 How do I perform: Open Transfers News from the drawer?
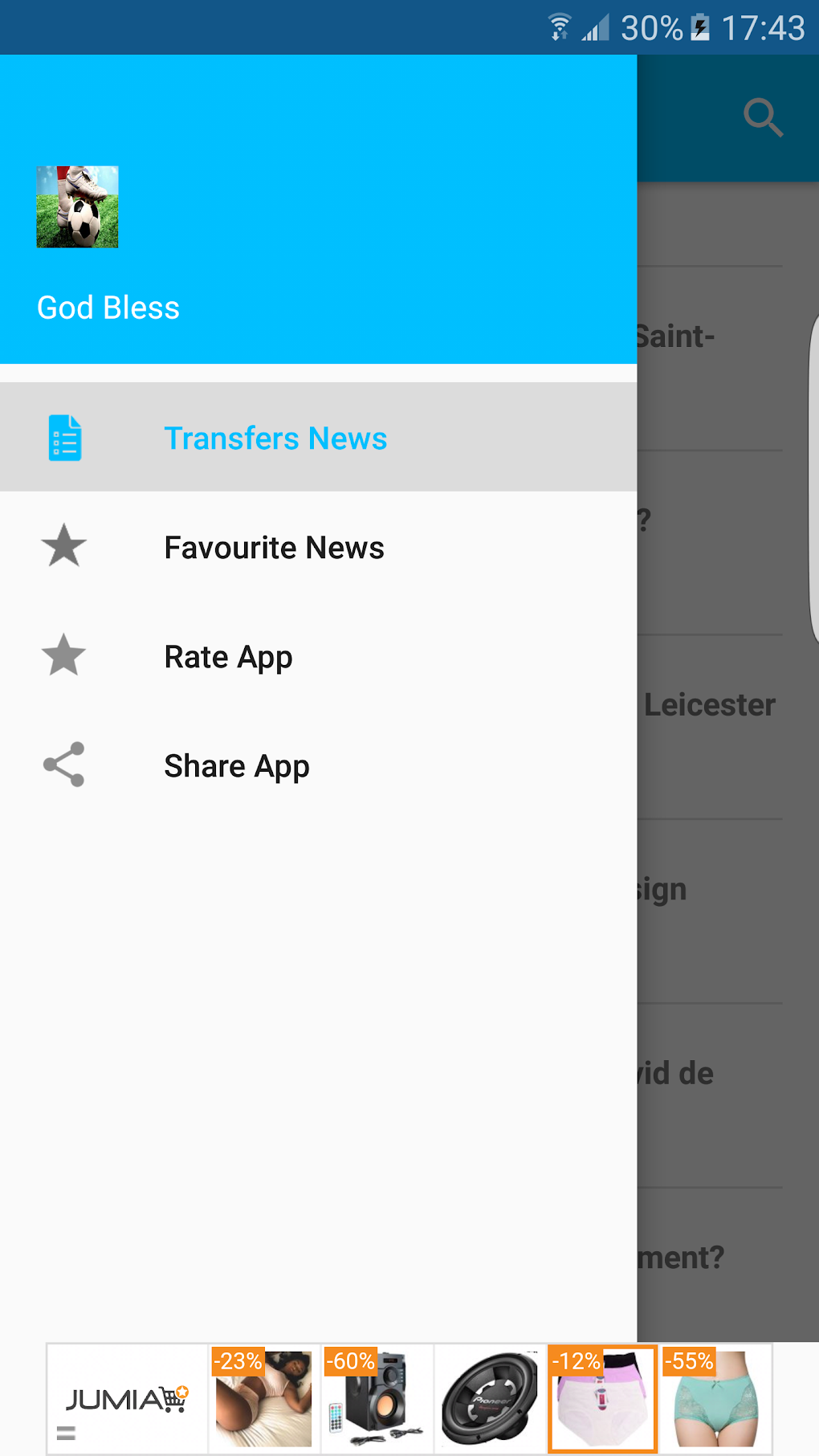tap(275, 438)
